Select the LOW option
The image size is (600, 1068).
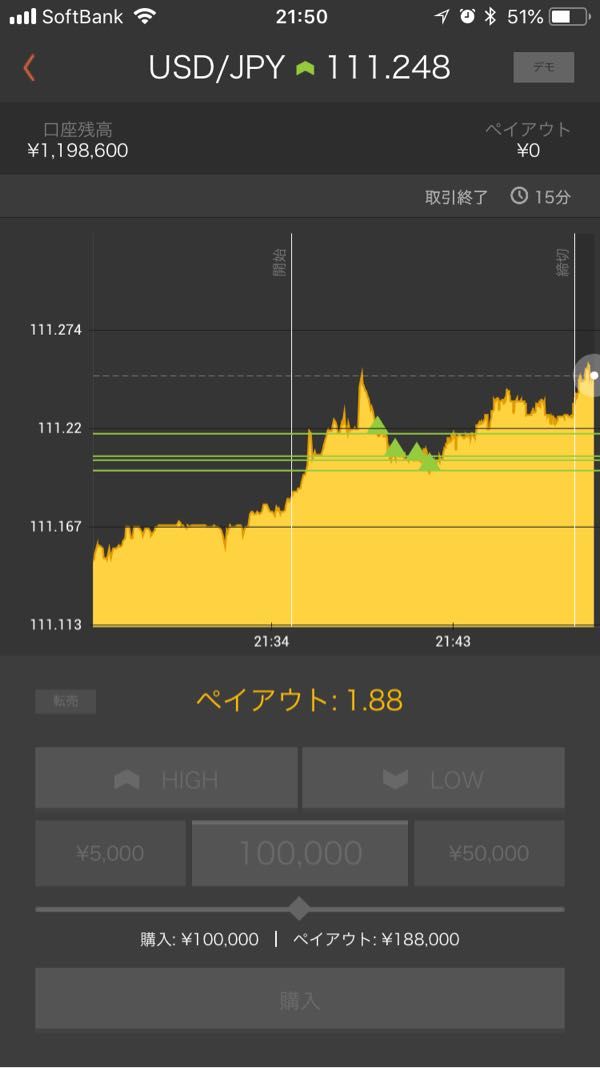point(433,778)
